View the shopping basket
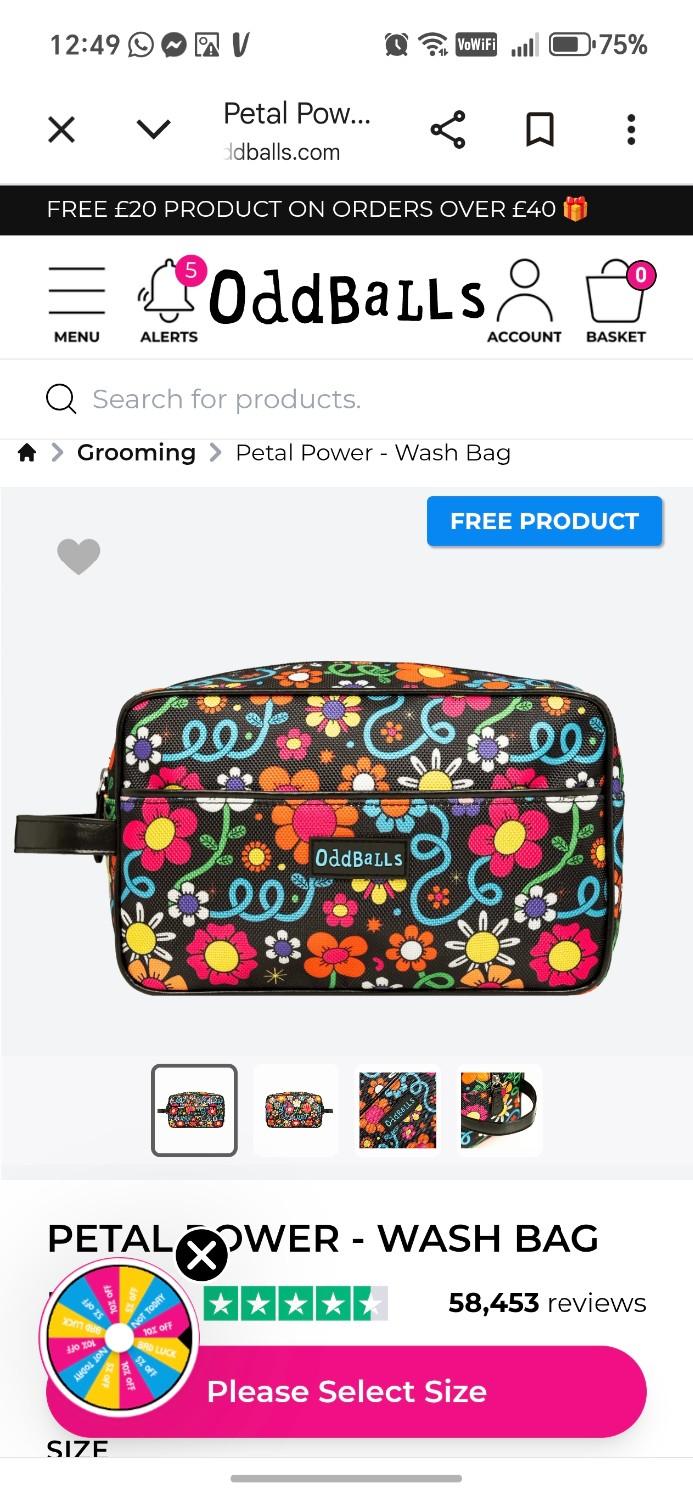Image resolution: width=693 pixels, height=1500 pixels. click(x=617, y=302)
